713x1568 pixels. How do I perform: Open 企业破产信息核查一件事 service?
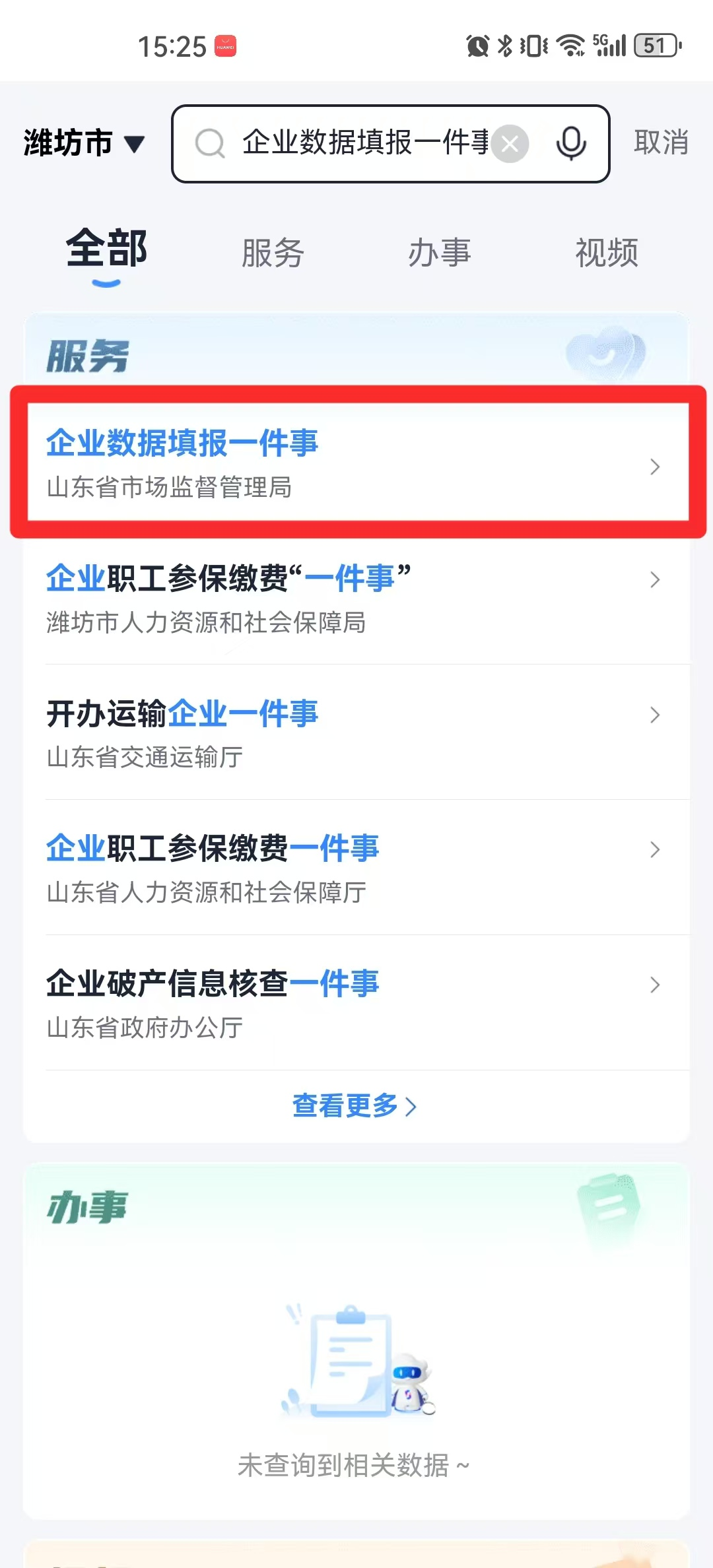pos(356,1003)
